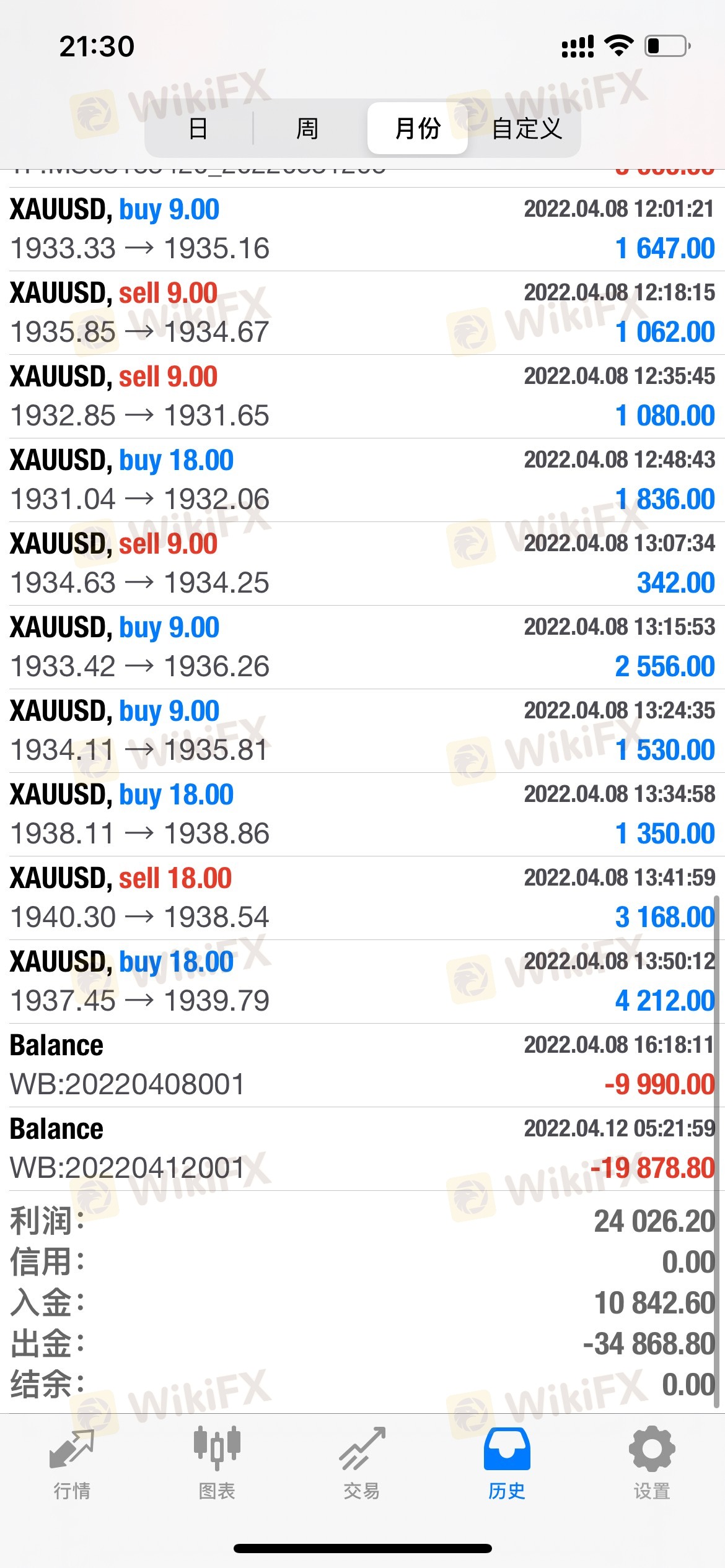Open the XAUUSD buy trade with profit 4 212.00
Screen dimensions: 725x1568
tap(362, 982)
